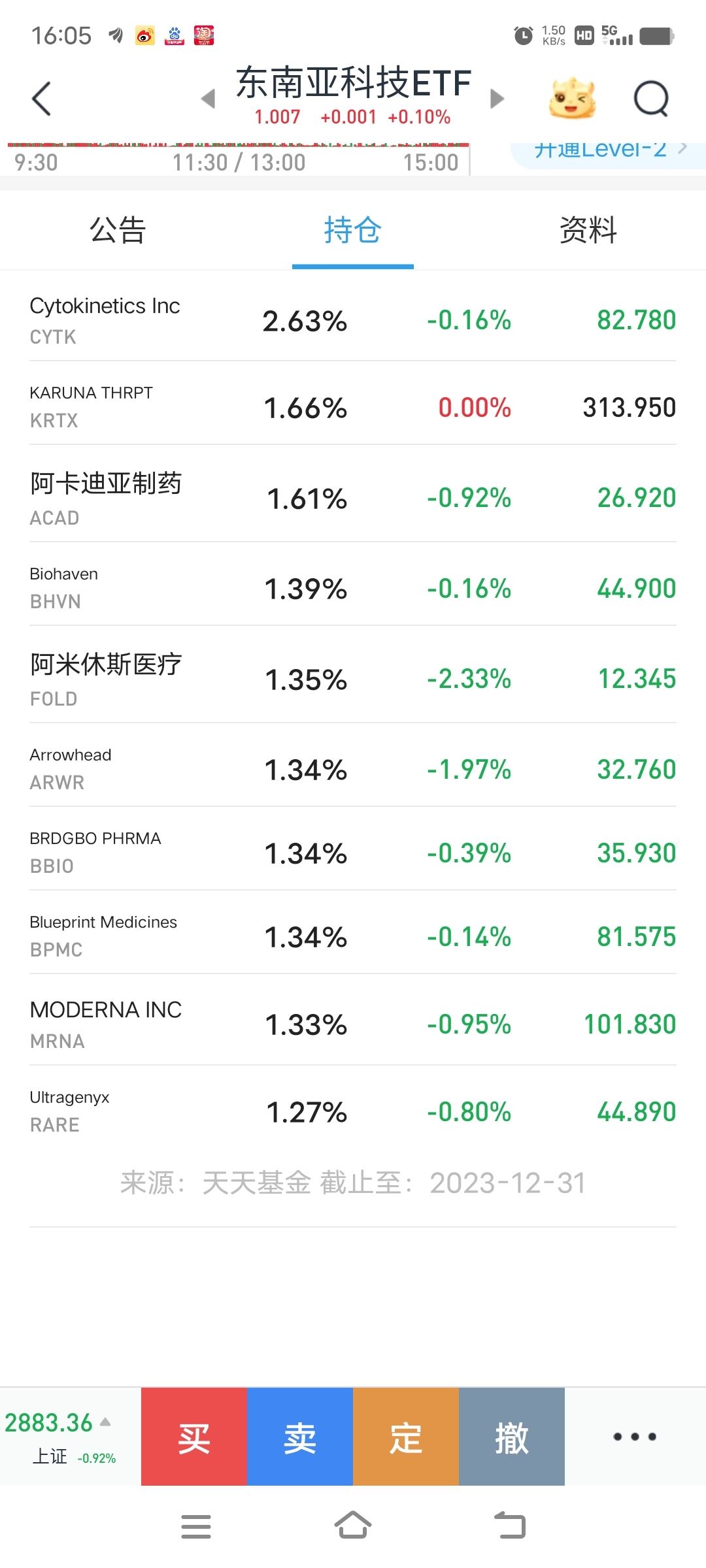Image resolution: width=706 pixels, height=1568 pixels.
Task: Tap the Weibo icon in status bar
Action: [x=144, y=35]
